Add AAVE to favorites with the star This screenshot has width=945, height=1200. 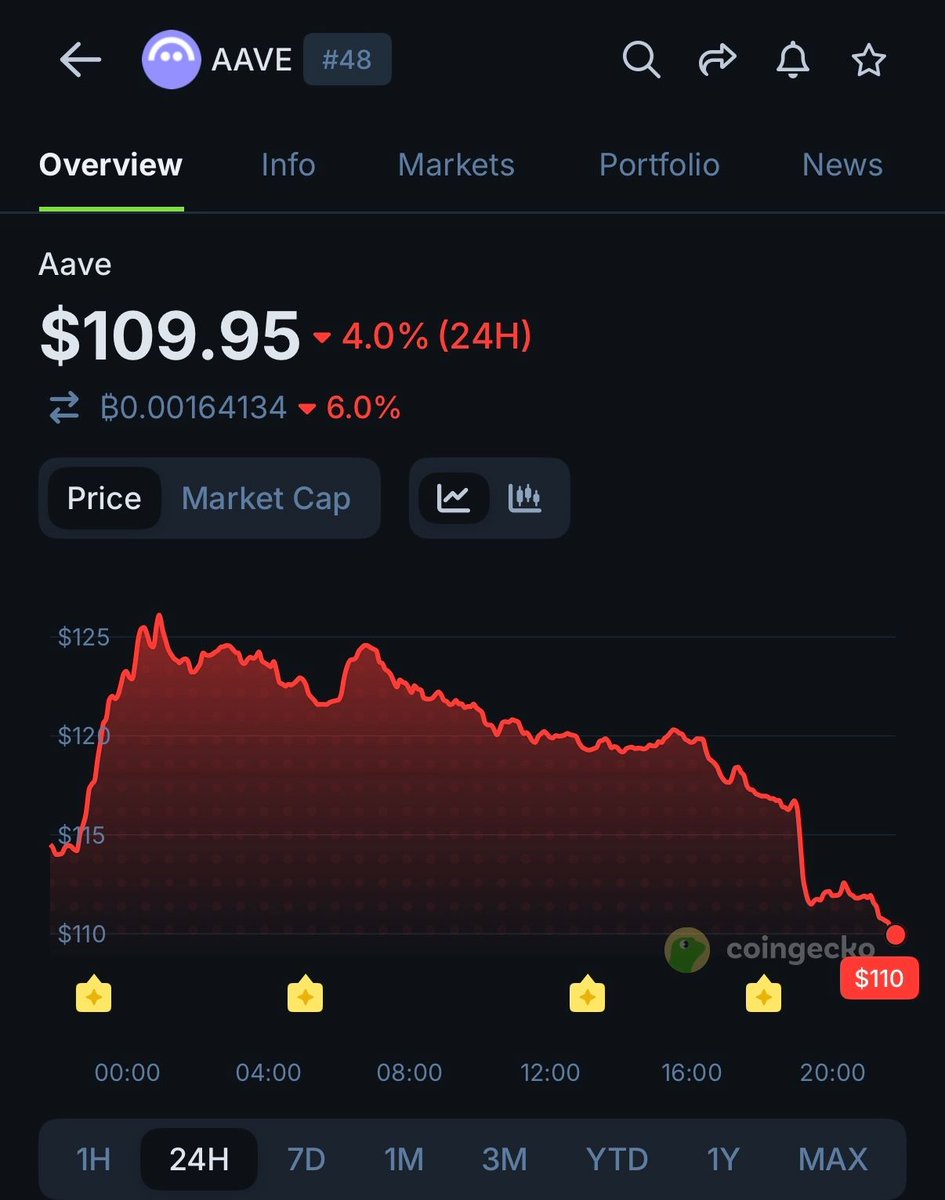click(868, 61)
